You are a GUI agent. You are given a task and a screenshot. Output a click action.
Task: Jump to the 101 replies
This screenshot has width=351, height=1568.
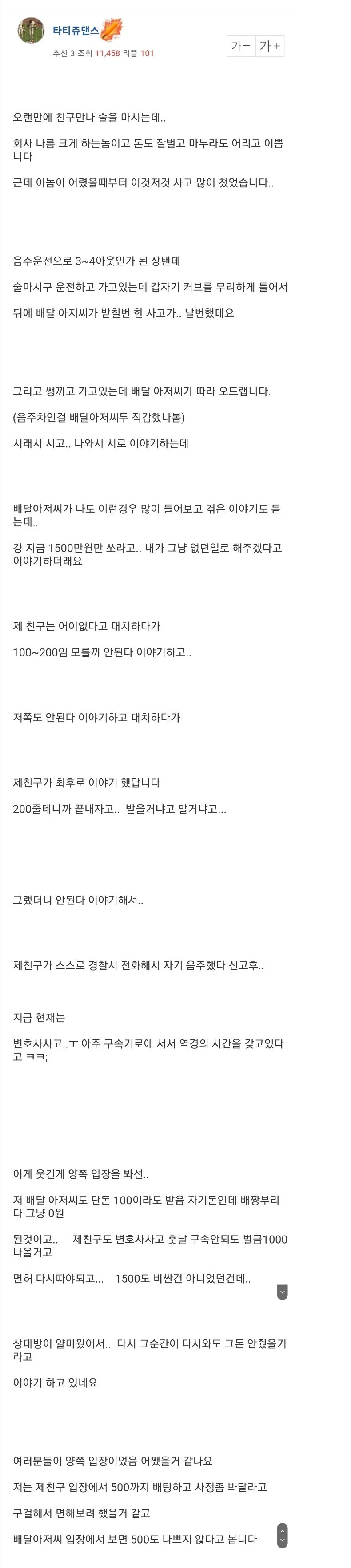click(x=147, y=54)
